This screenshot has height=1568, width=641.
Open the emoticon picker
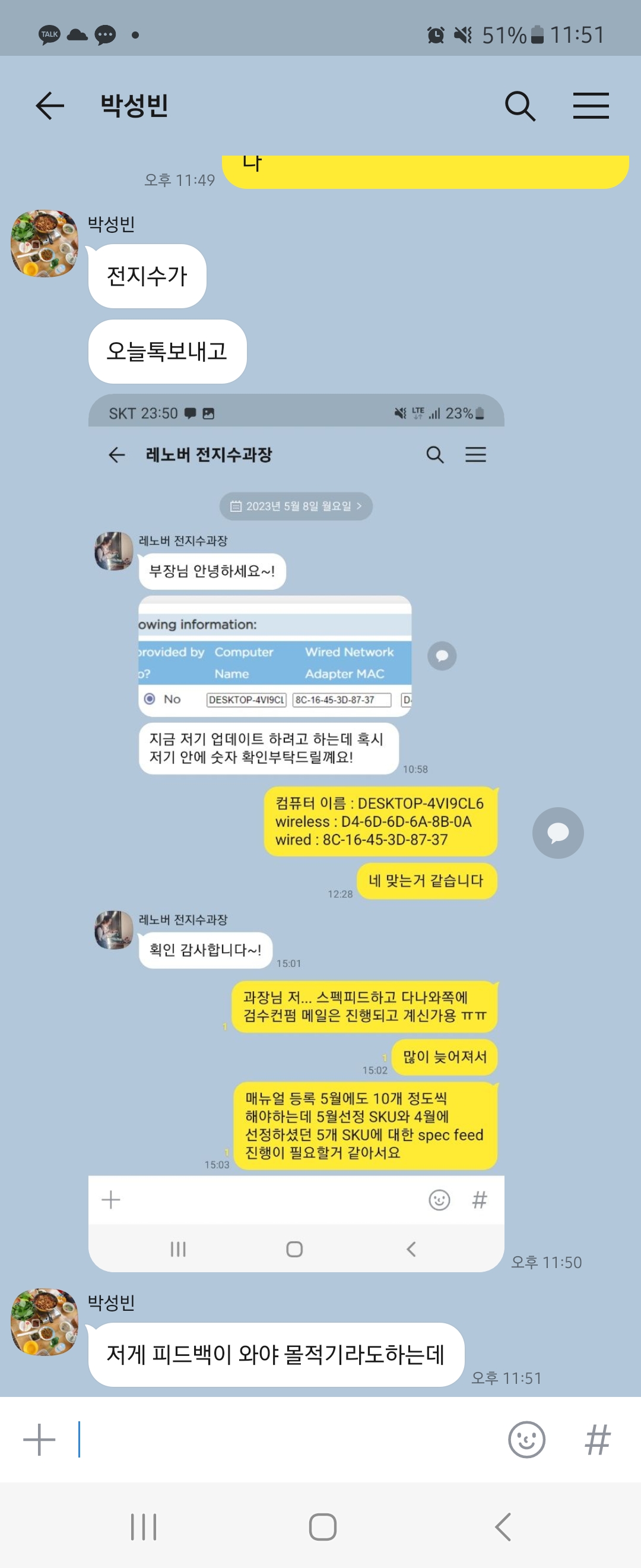526,1440
